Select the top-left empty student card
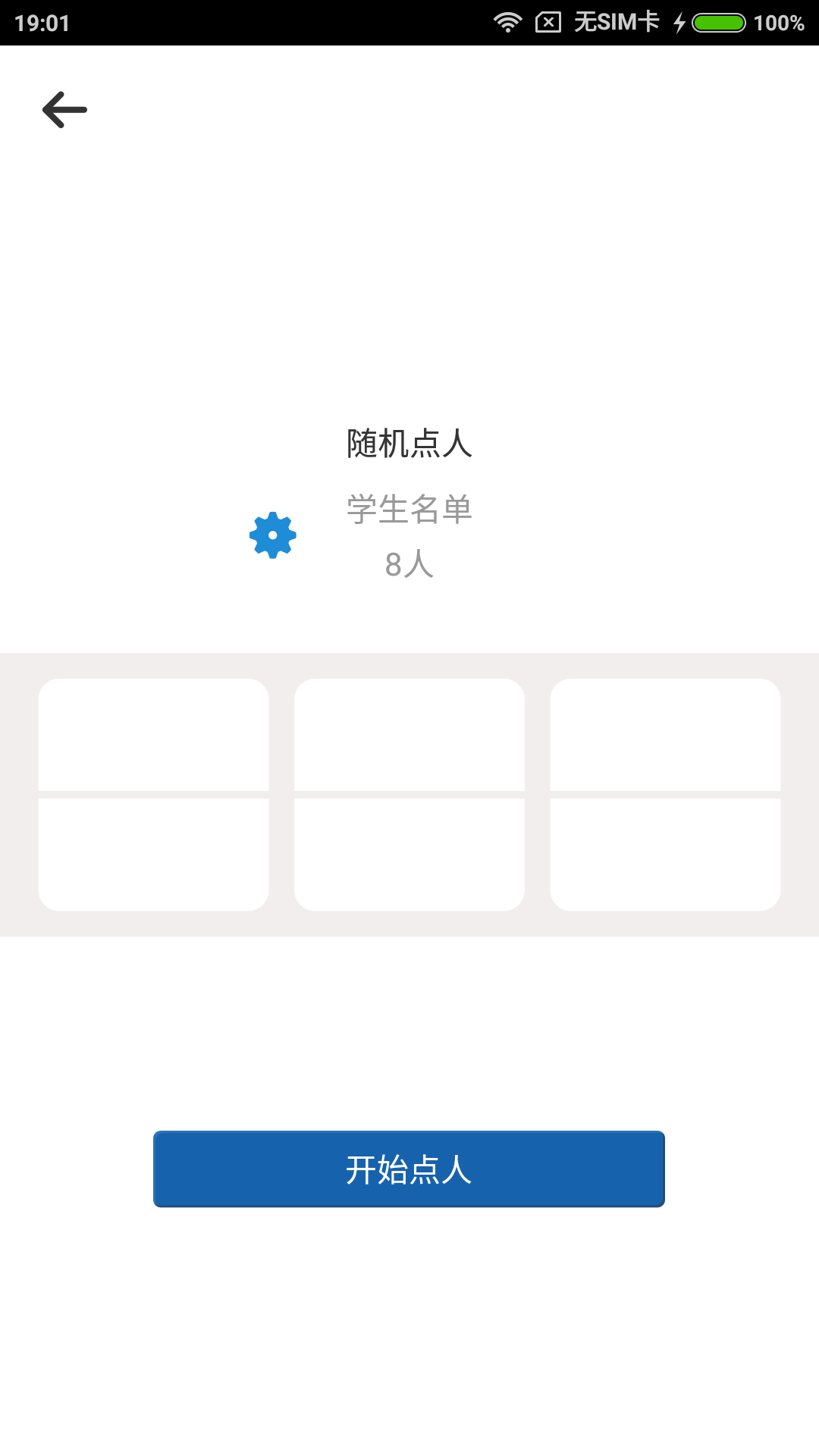Image resolution: width=819 pixels, height=1456 pixels. (x=154, y=734)
